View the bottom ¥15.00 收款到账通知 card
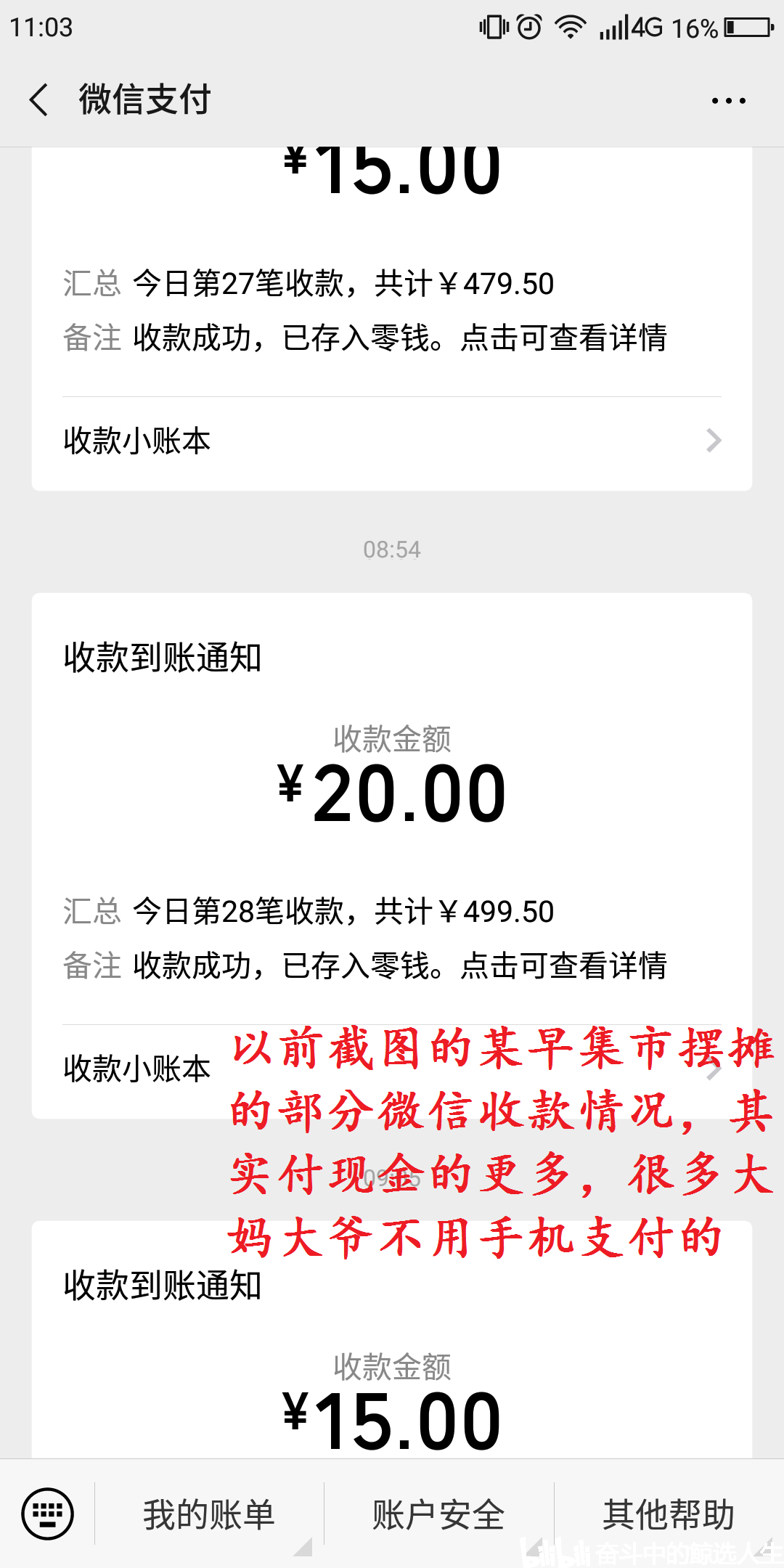The image size is (784, 1568). [392, 1379]
